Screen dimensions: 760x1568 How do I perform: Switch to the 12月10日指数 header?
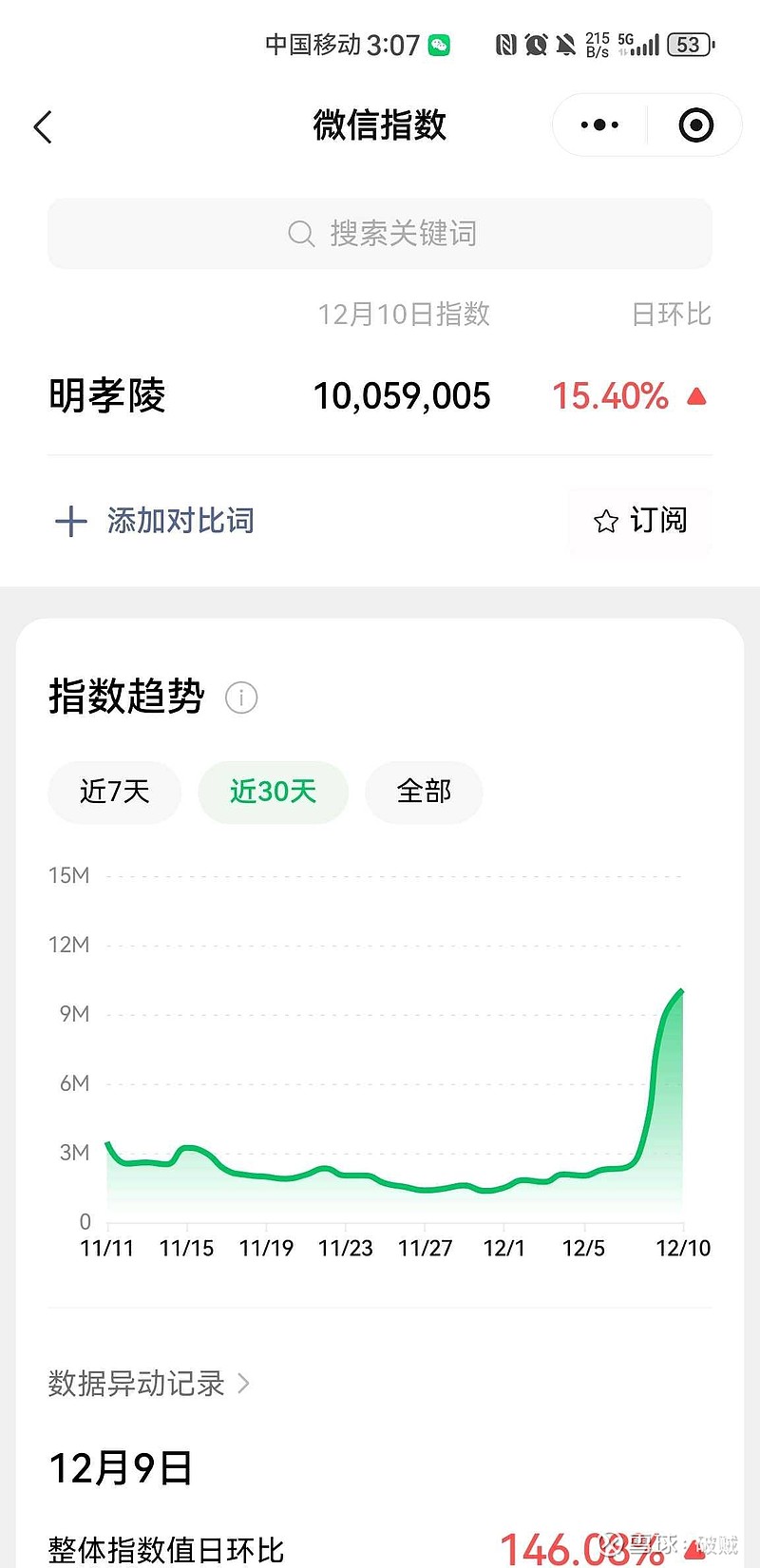tap(404, 315)
